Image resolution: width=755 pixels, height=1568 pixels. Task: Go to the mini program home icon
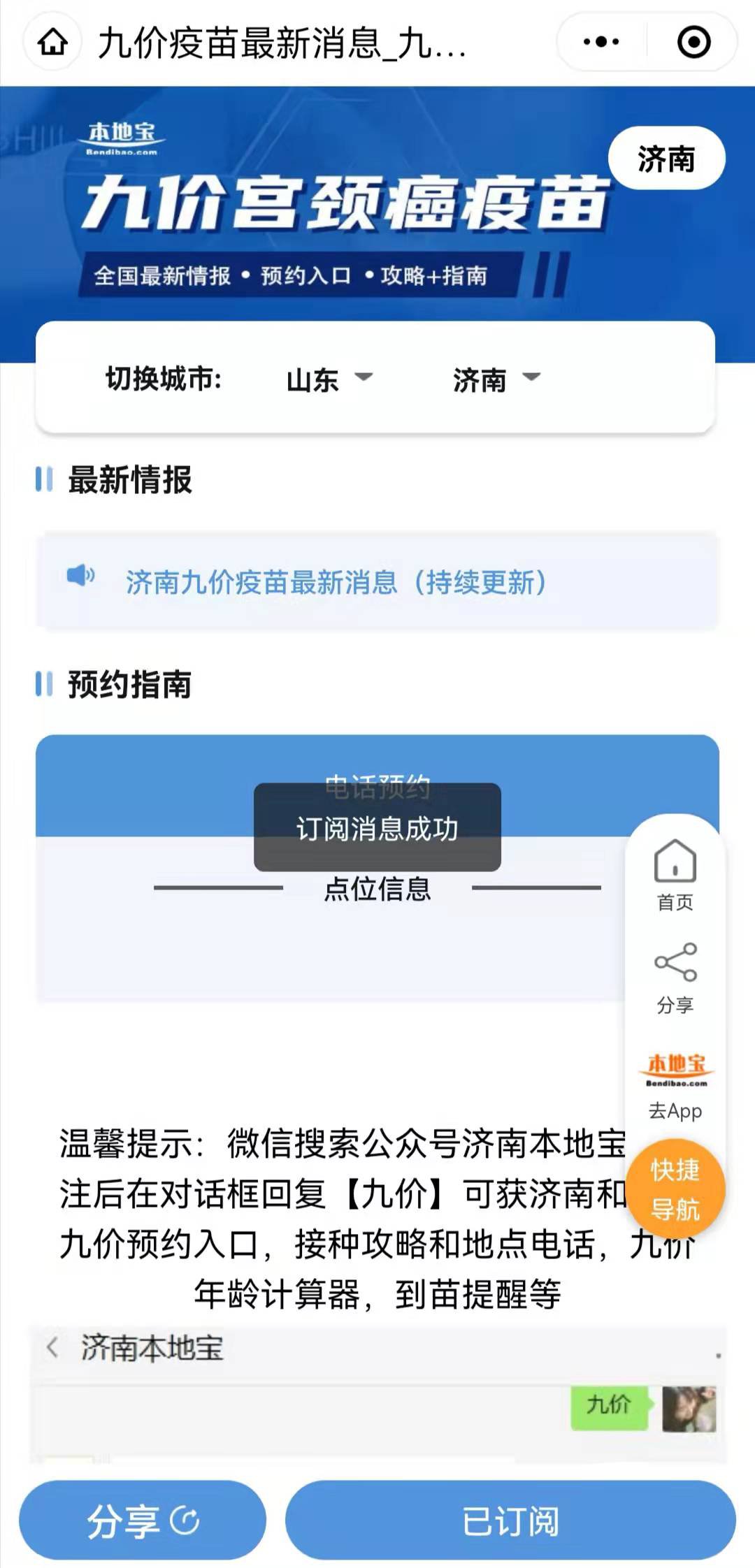(53, 43)
